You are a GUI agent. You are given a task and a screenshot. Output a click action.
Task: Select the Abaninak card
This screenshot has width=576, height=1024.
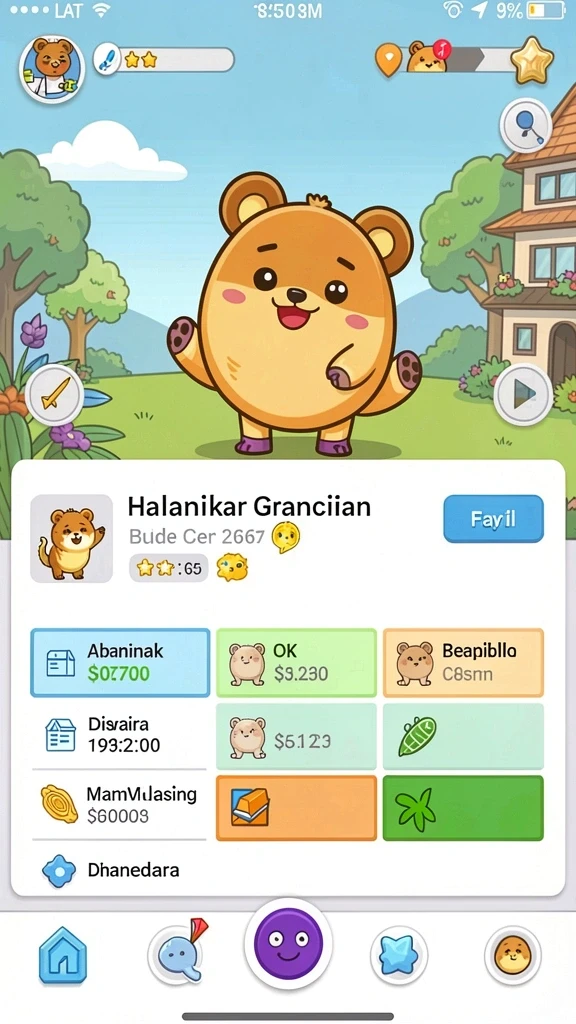120,662
